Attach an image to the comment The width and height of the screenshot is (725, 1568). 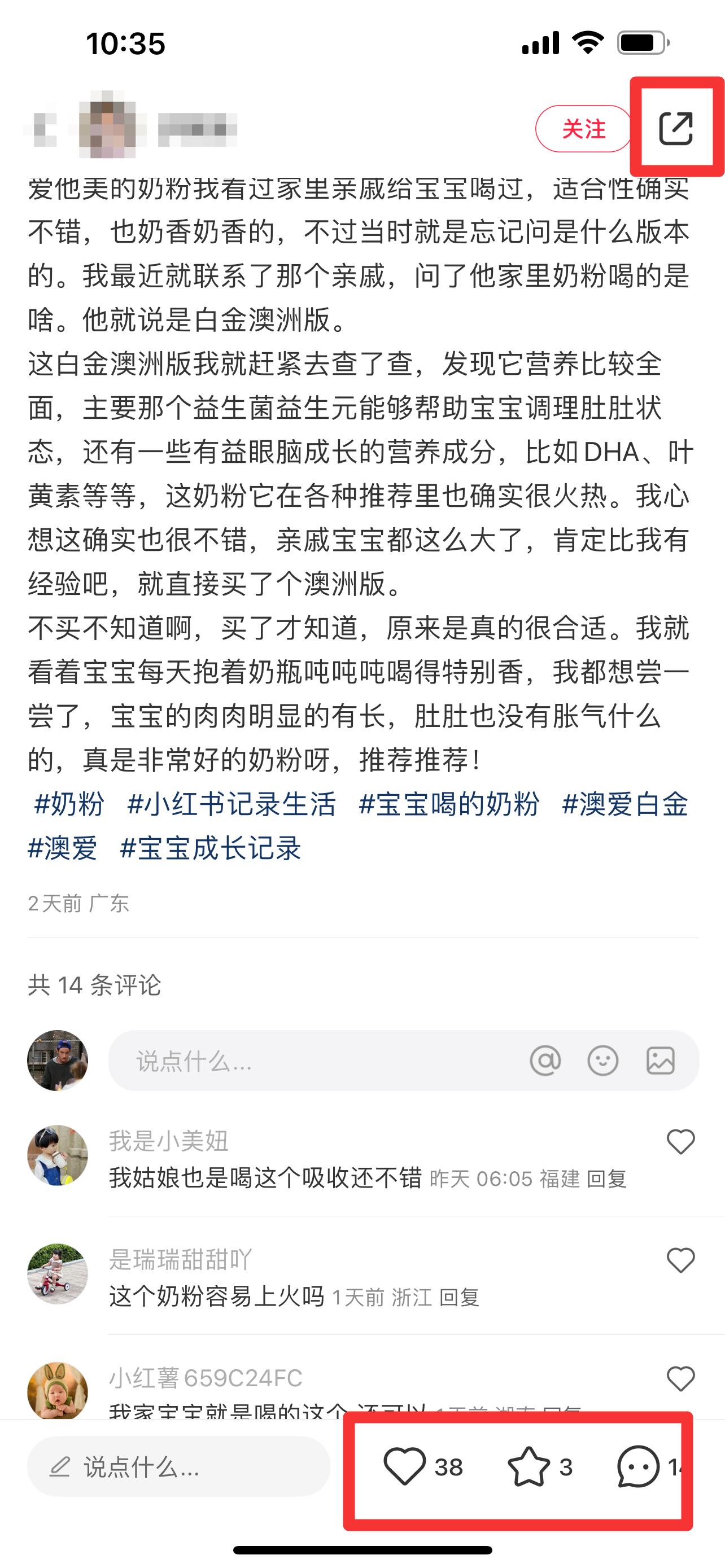coord(661,1061)
